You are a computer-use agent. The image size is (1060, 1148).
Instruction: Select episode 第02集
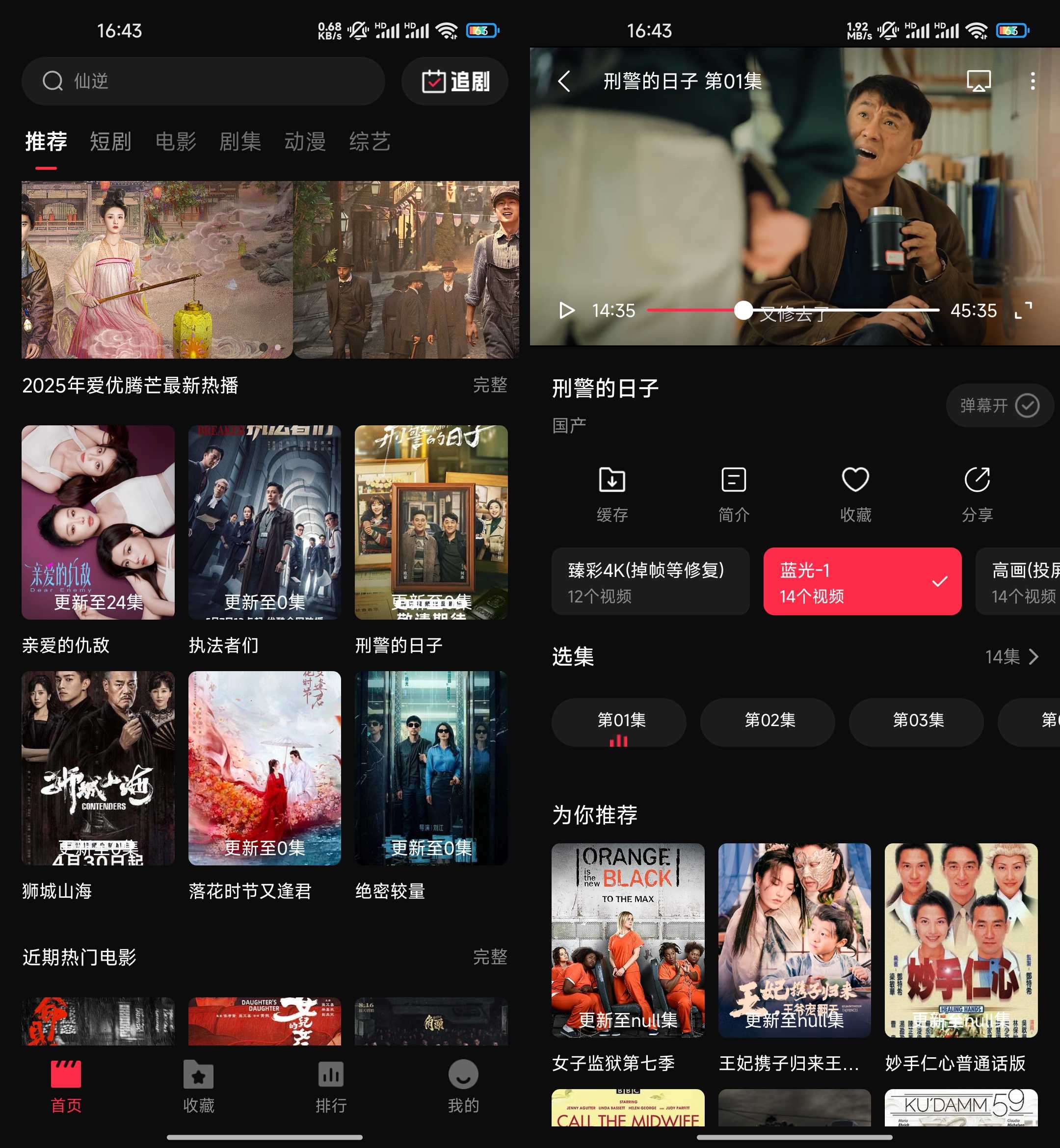[x=768, y=722]
